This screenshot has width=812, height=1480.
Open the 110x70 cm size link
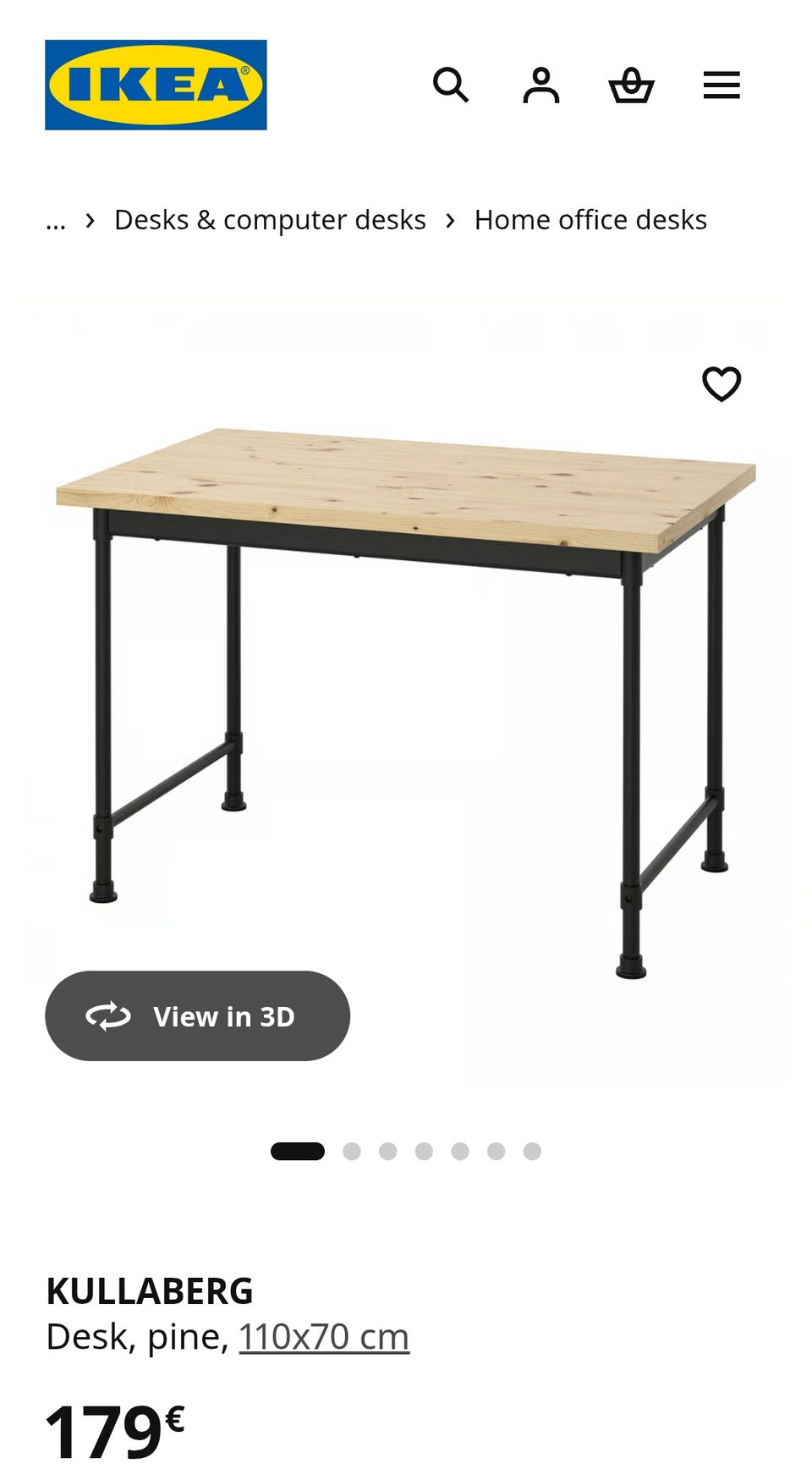point(324,1337)
